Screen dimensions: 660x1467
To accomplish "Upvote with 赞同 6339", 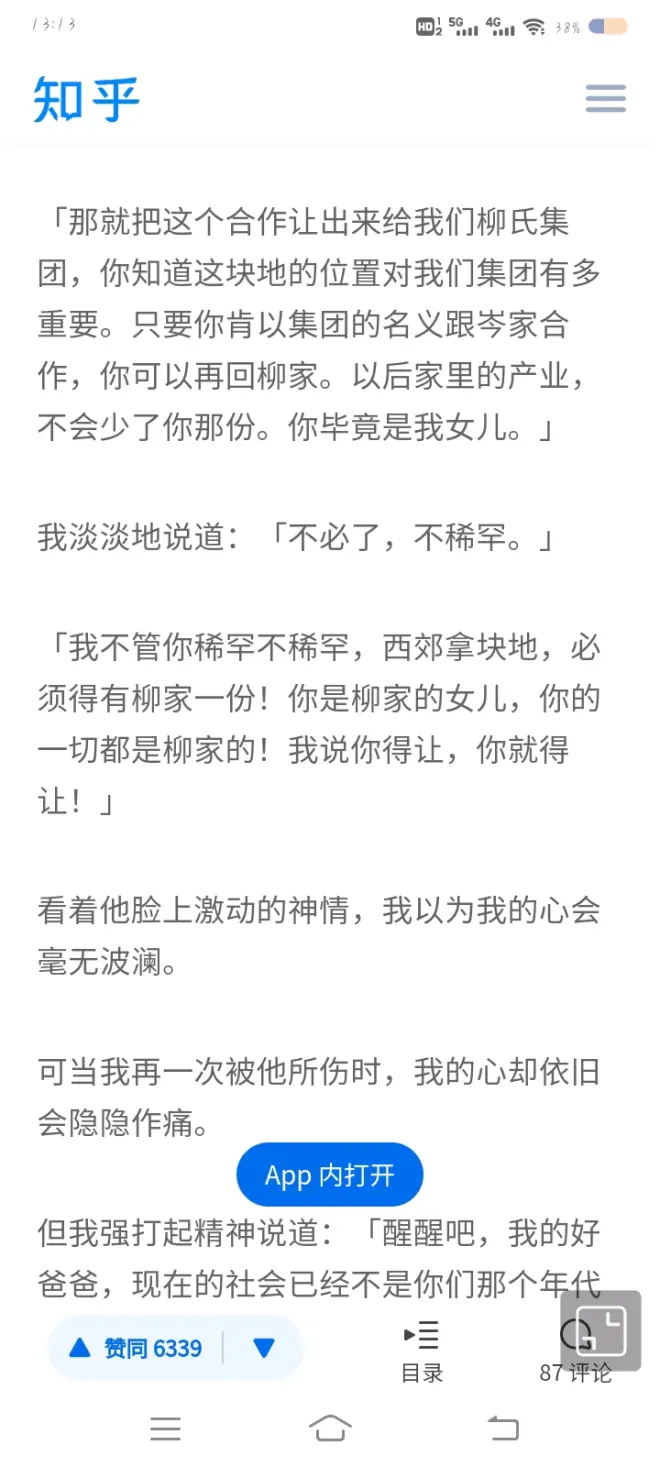I will click(x=136, y=1348).
